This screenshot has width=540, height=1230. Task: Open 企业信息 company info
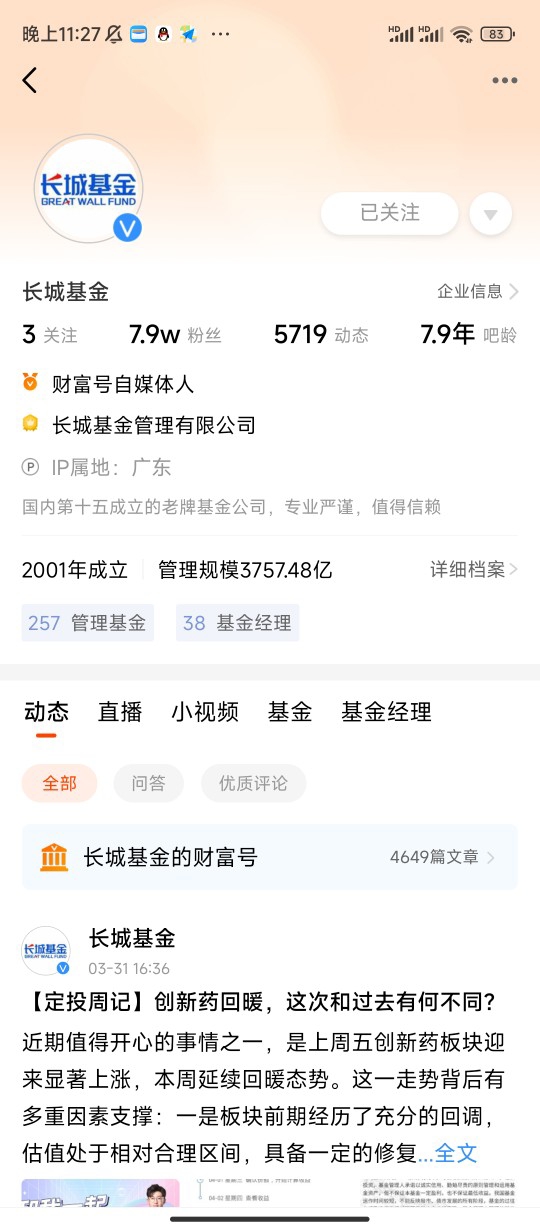[478, 291]
